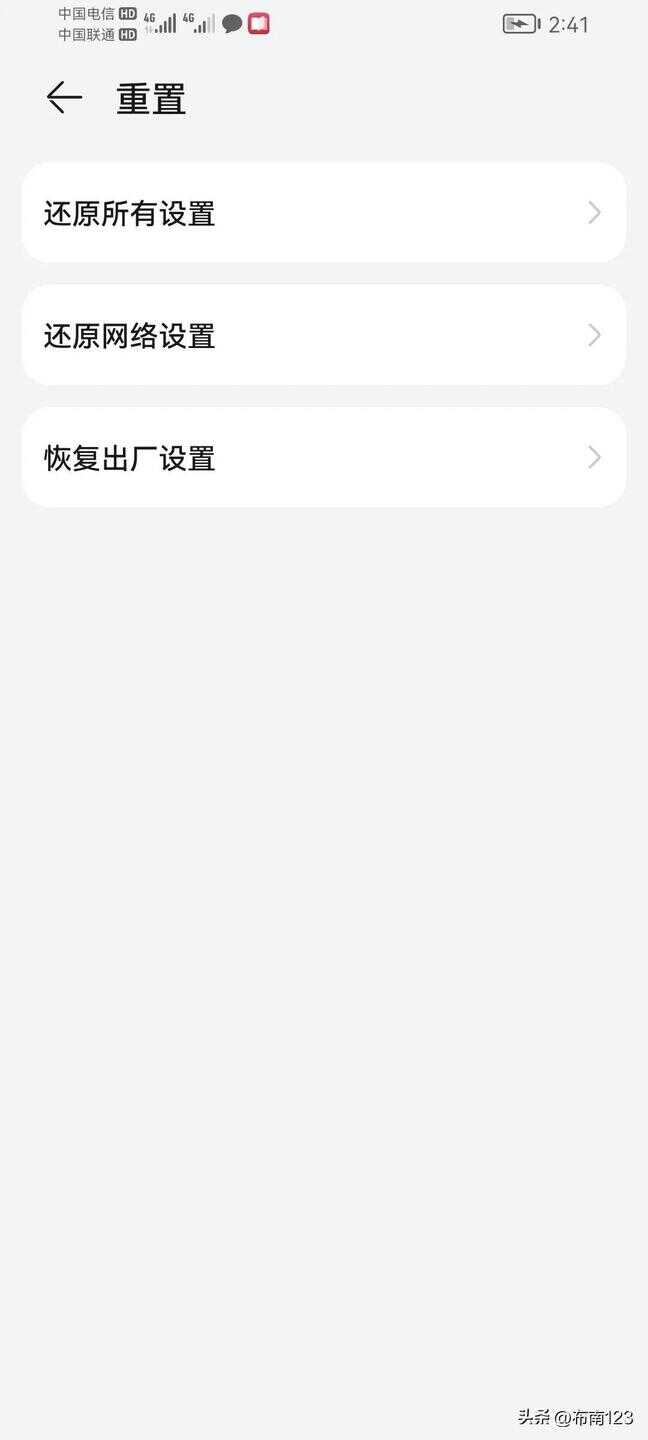
Task: Select 还原网络设置 row
Action: click(323, 335)
